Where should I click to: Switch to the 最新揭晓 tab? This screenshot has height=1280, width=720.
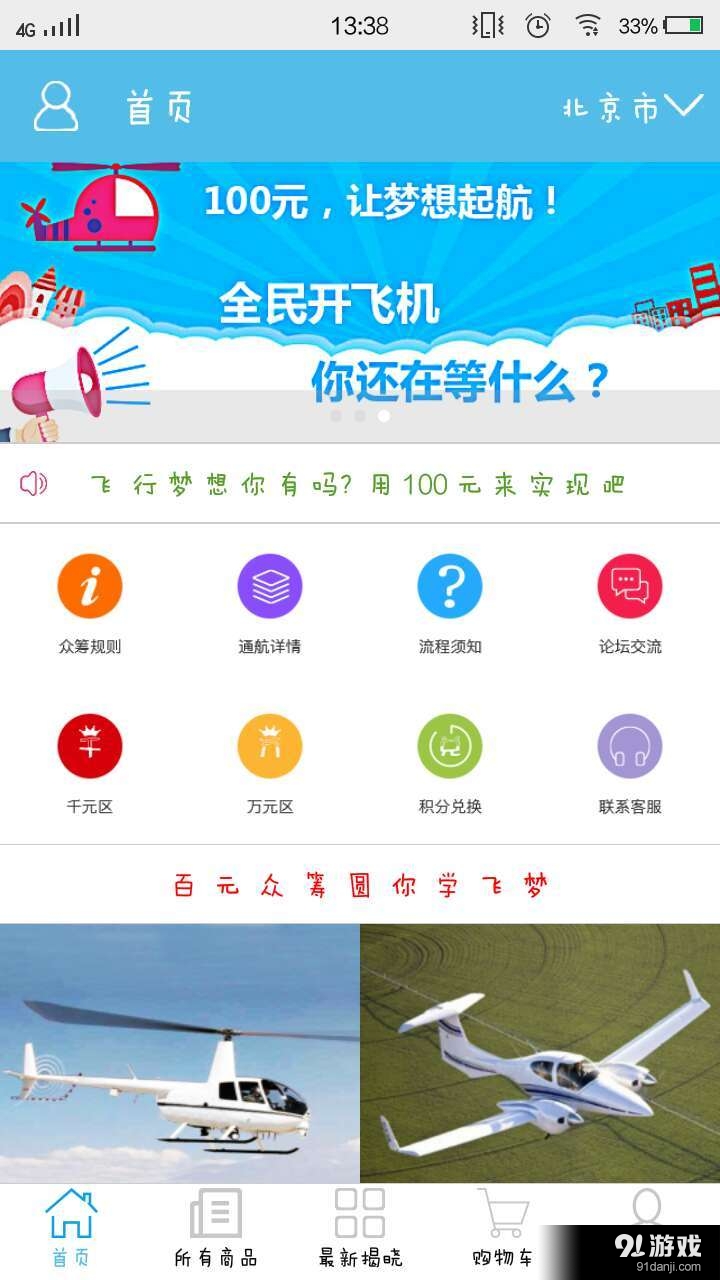tap(360, 1230)
